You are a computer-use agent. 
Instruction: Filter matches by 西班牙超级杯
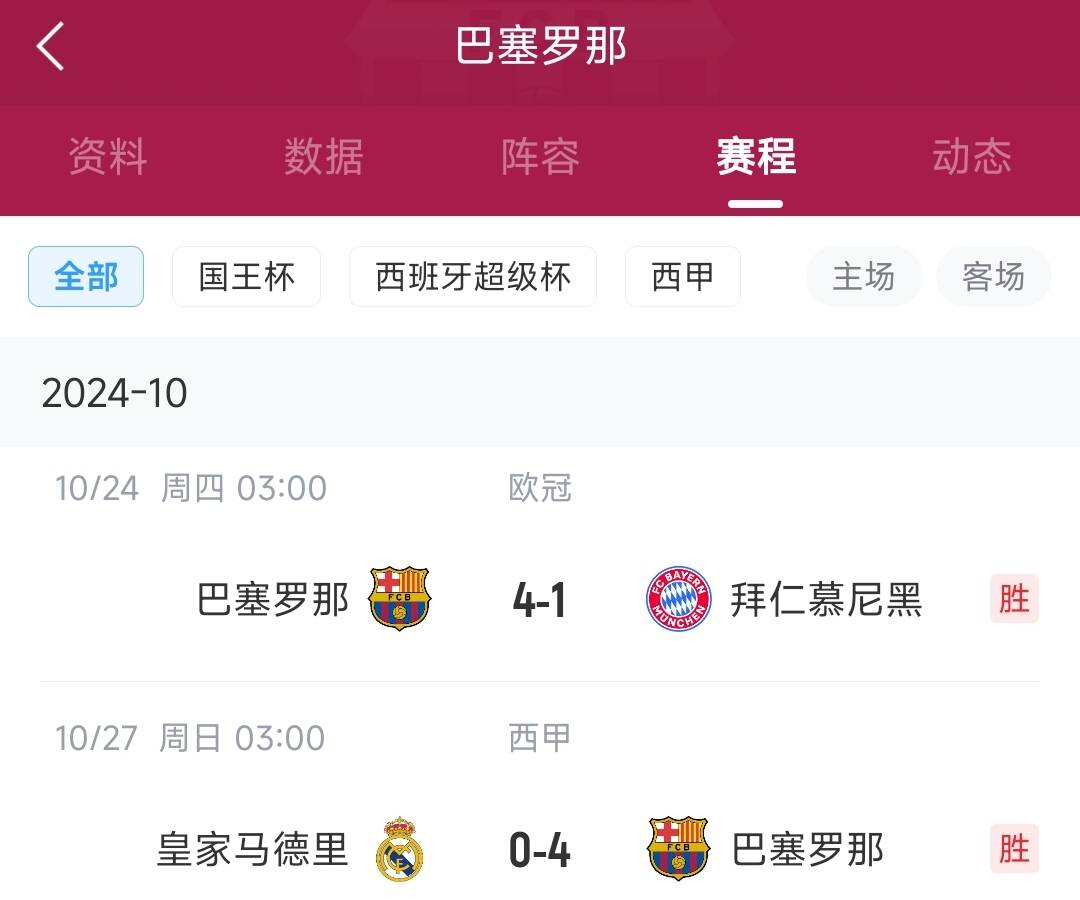click(473, 276)
